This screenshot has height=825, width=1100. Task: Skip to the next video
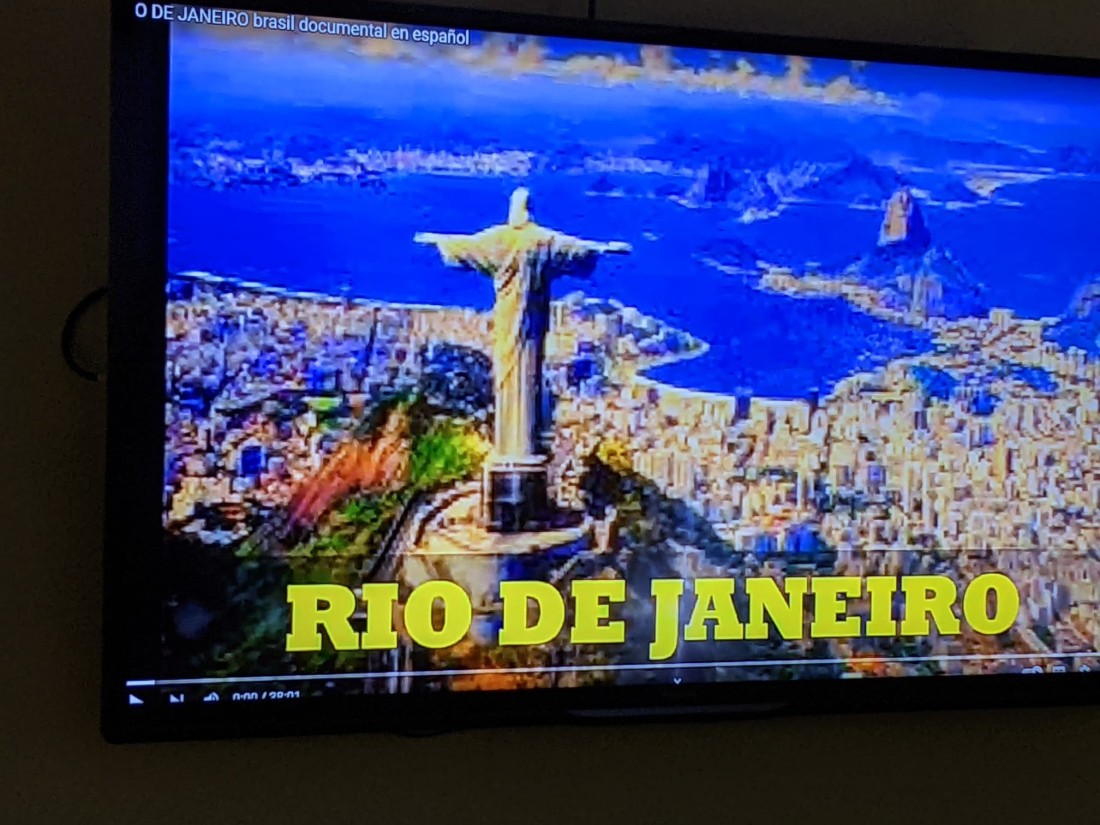tap(176, 699)
